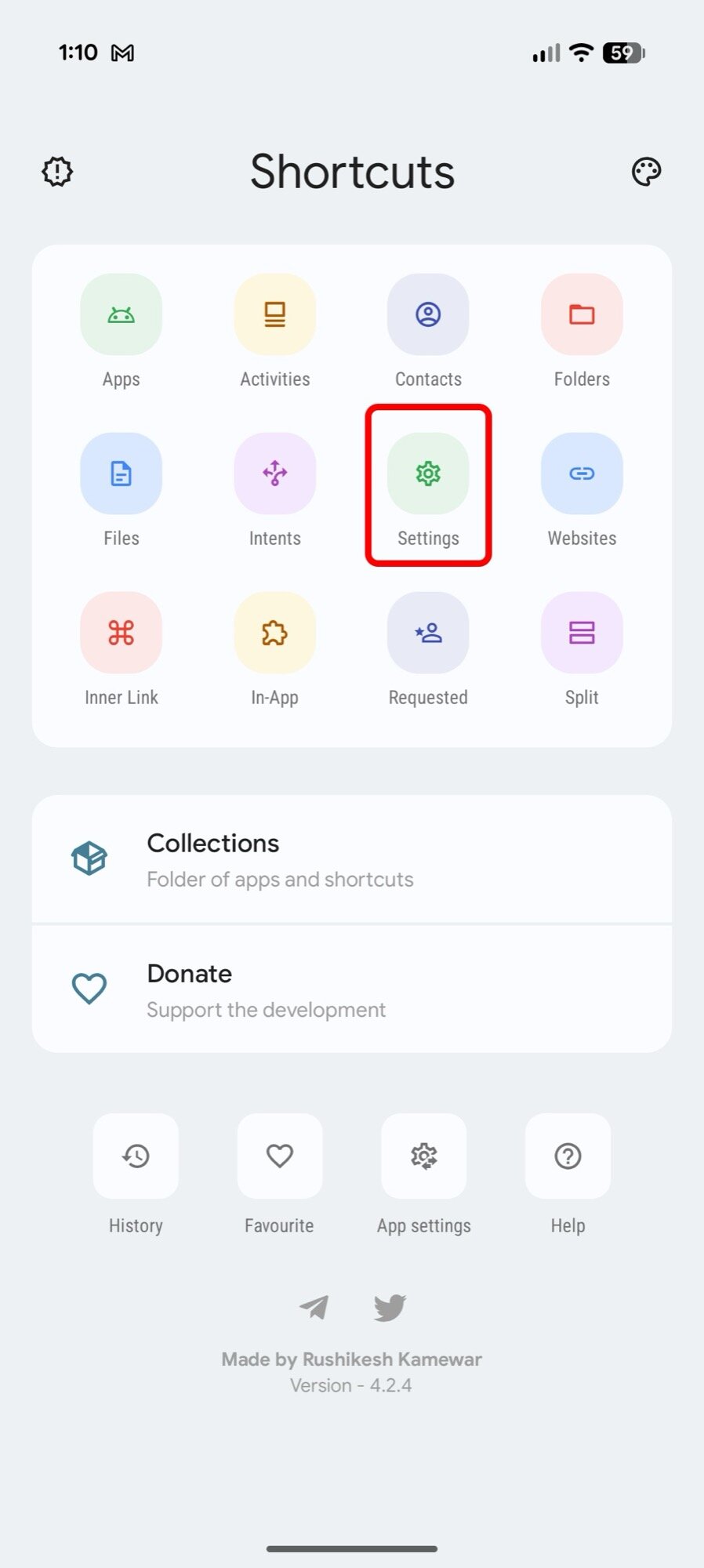
Task: Open the app's theme palette picker
Action: click(x=646, y=171)
